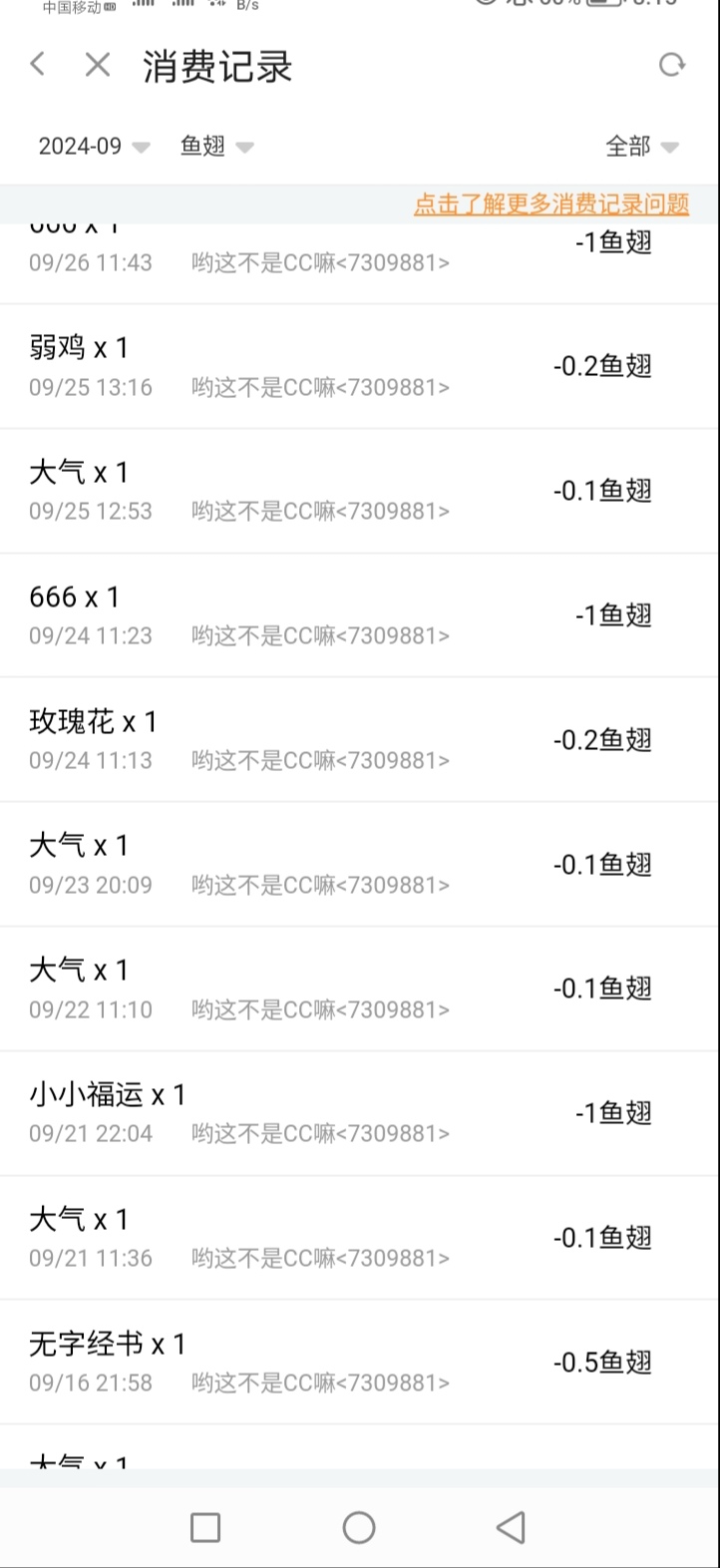Open the 点击了解更多消费记录问题 link
Screen dimensions: 720x1568
click(551, 204)
